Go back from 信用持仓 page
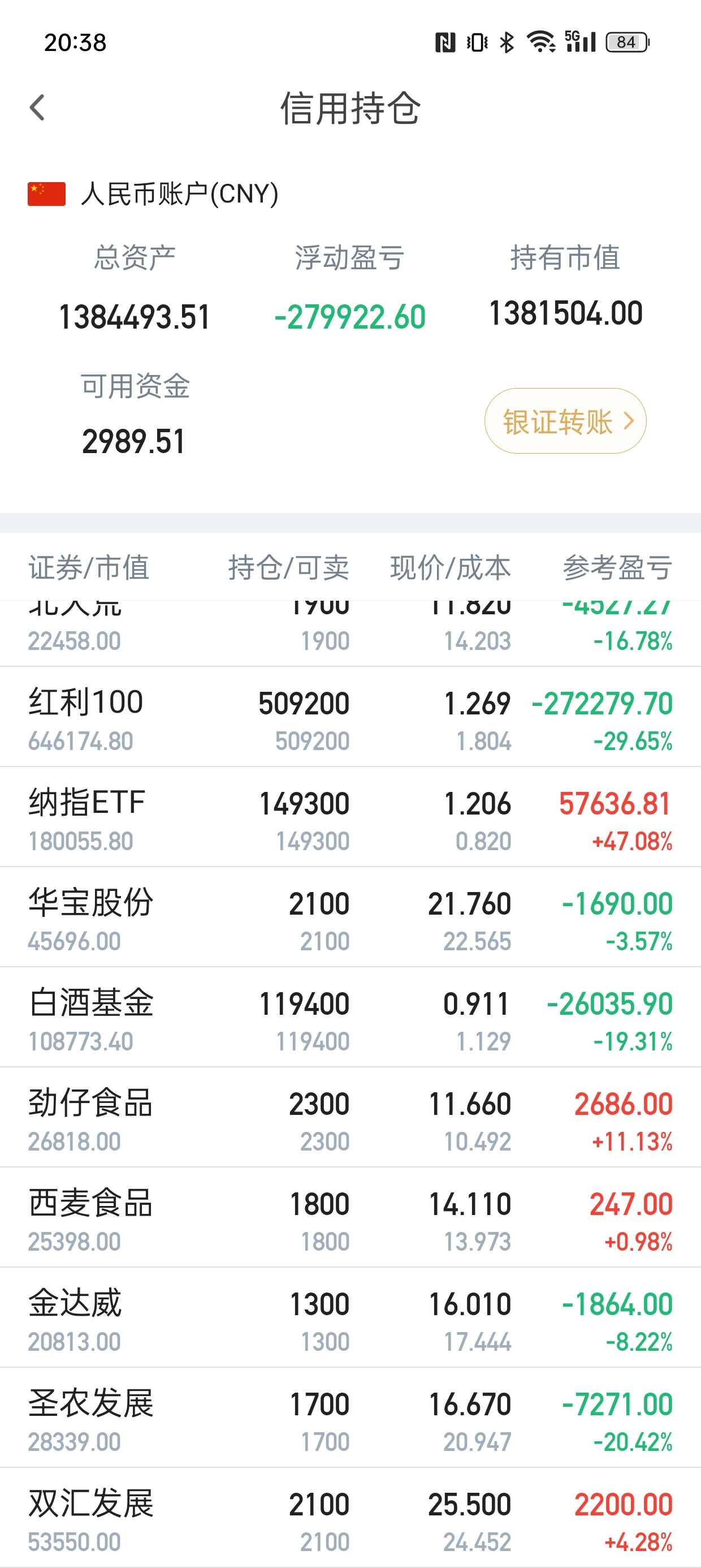The height and width of the screenshot is (1568, 701). (38, 107)
